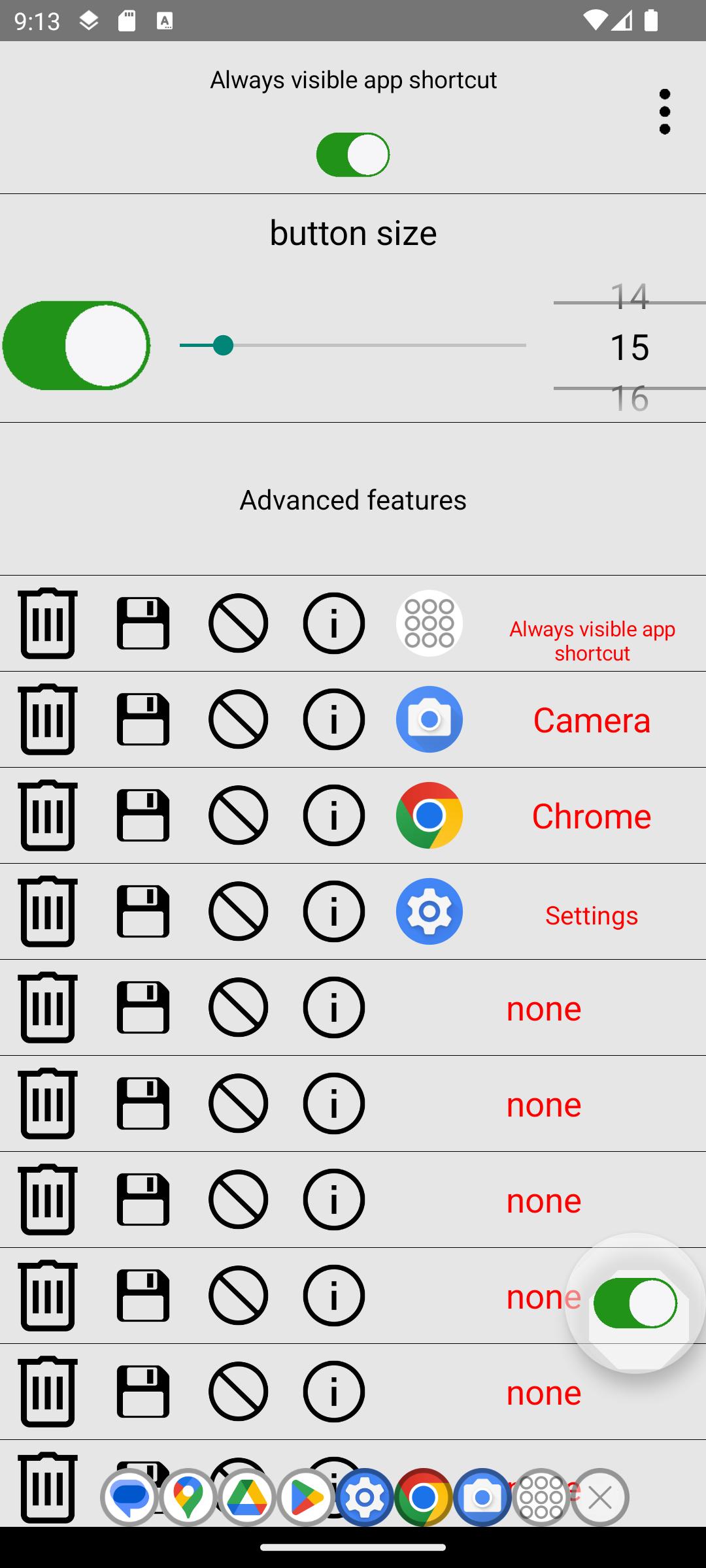706x1568 pixels.
Task: Open Play Store from the shortcut bar
Action: click(306, 1497)
